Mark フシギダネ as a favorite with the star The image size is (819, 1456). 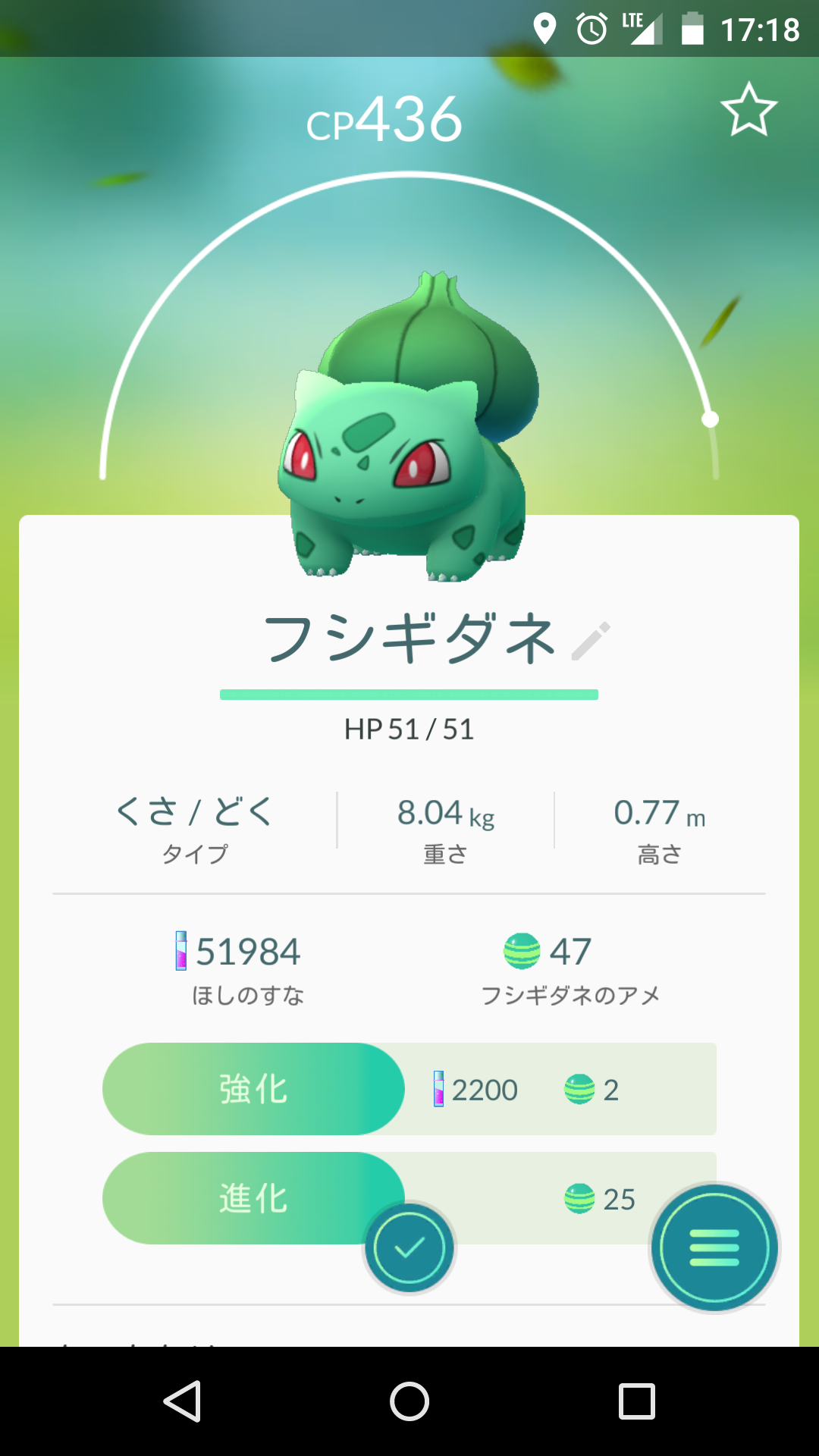click(x=748, y=110)
